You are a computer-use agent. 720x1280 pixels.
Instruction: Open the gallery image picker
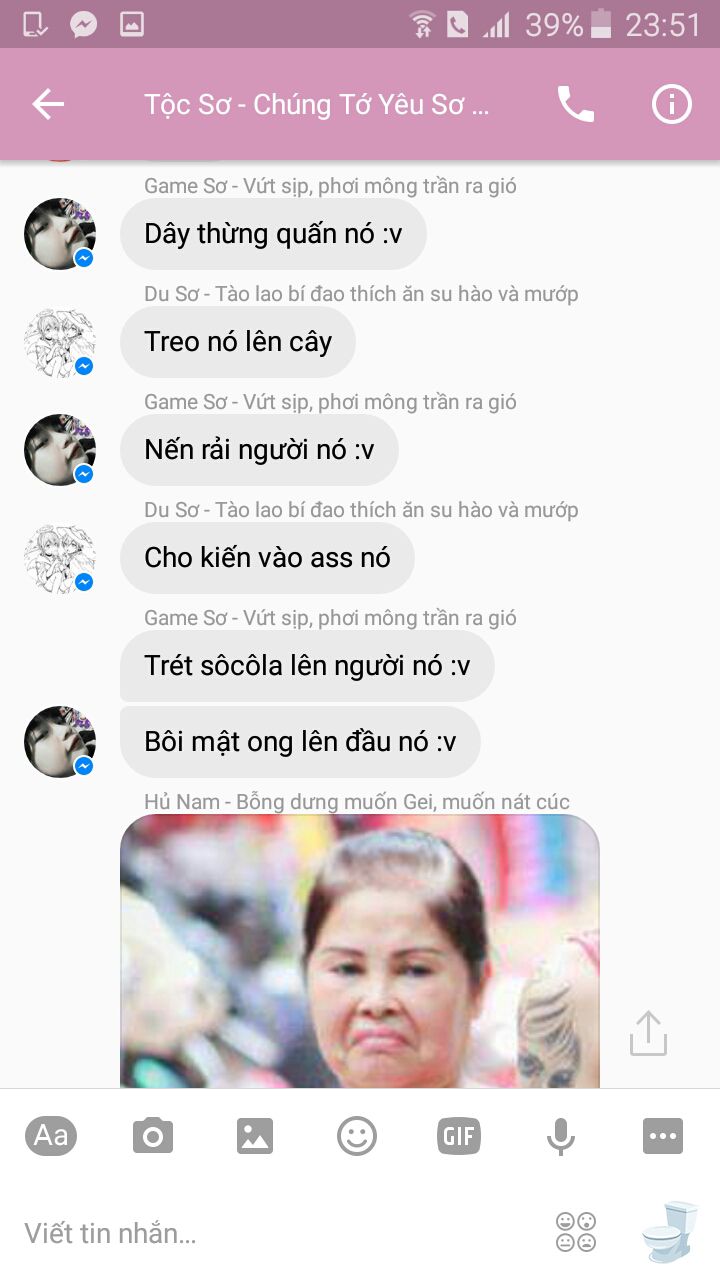coord(255,1136)
